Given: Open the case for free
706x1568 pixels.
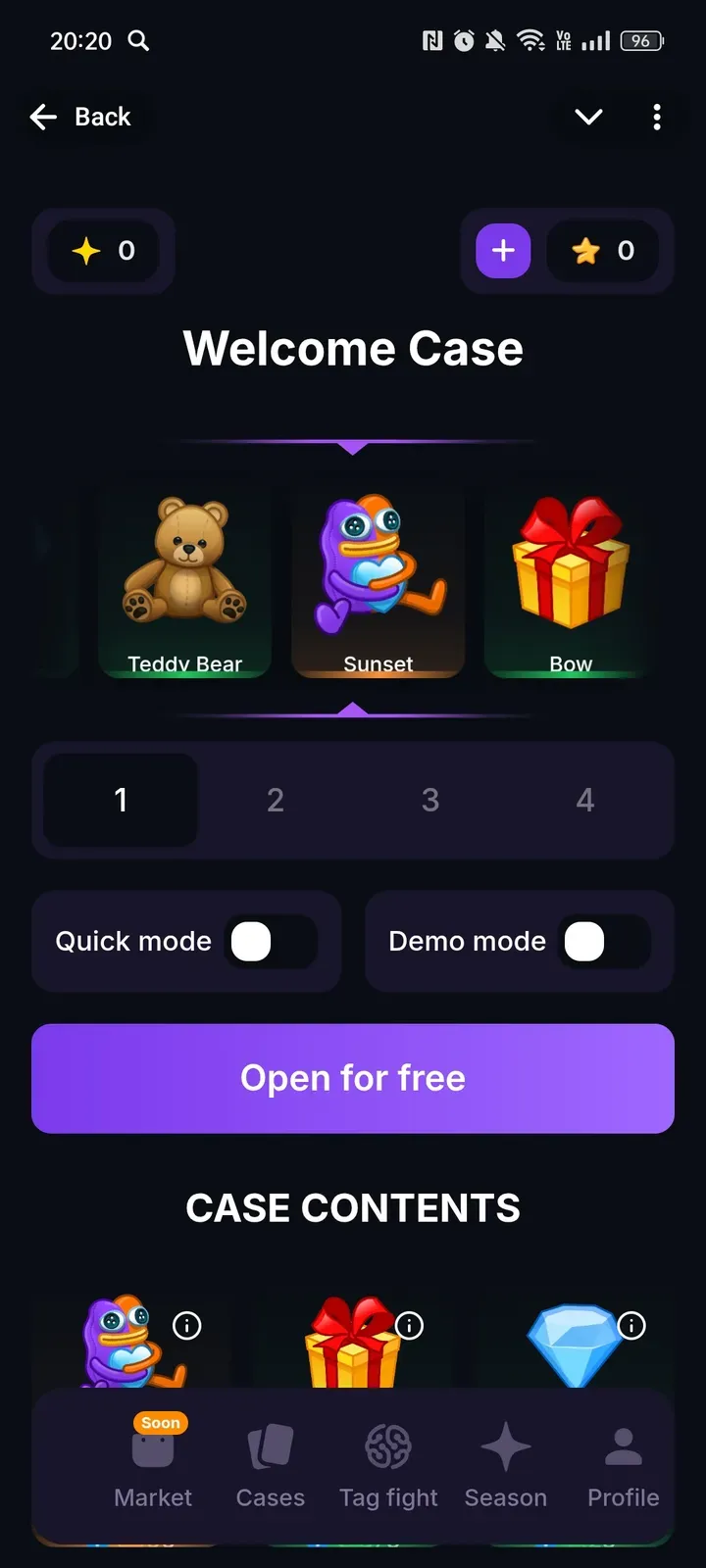Looking at the screenshot, I should [x=353, y=1078].
